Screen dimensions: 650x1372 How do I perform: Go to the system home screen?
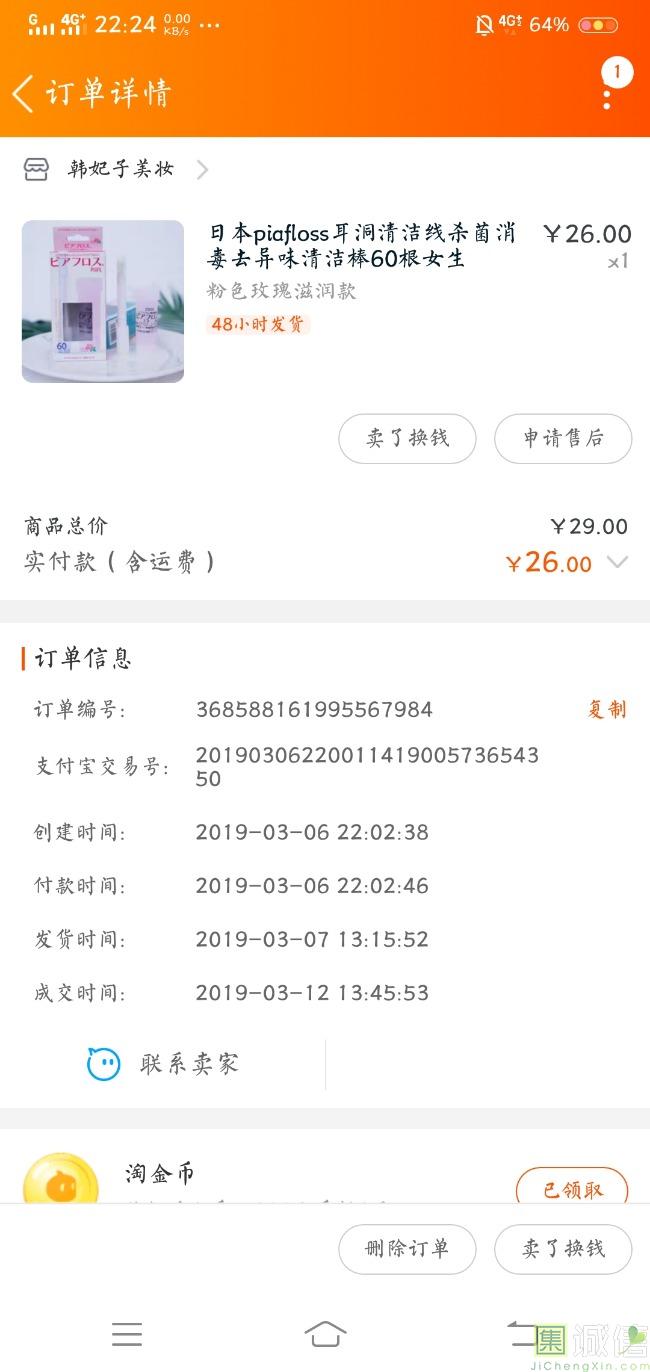click(325, 1334)
